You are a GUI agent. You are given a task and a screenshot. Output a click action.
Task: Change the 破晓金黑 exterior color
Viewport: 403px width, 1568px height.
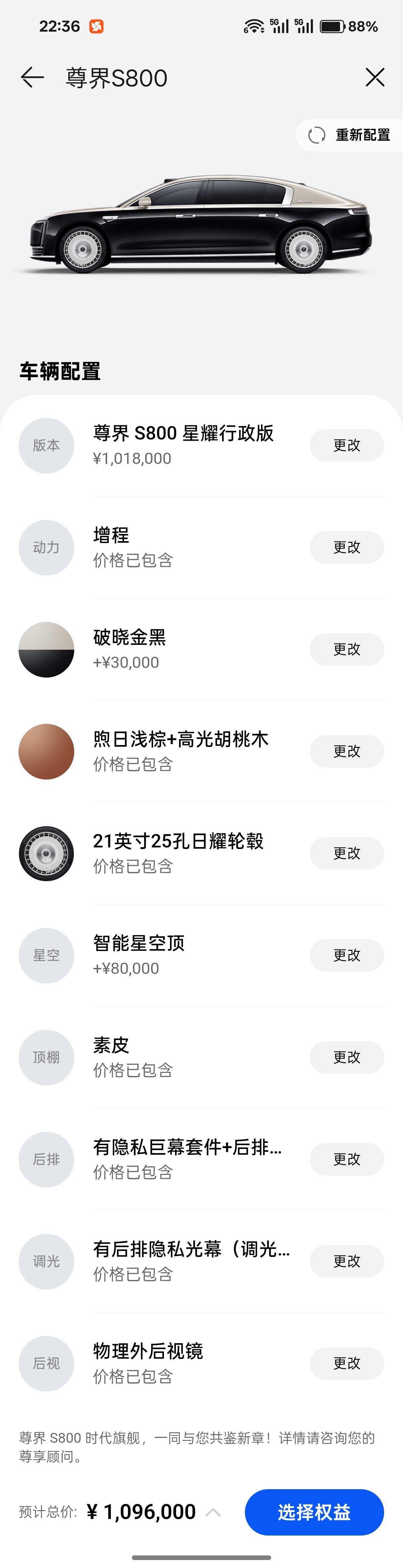[346, 649]
